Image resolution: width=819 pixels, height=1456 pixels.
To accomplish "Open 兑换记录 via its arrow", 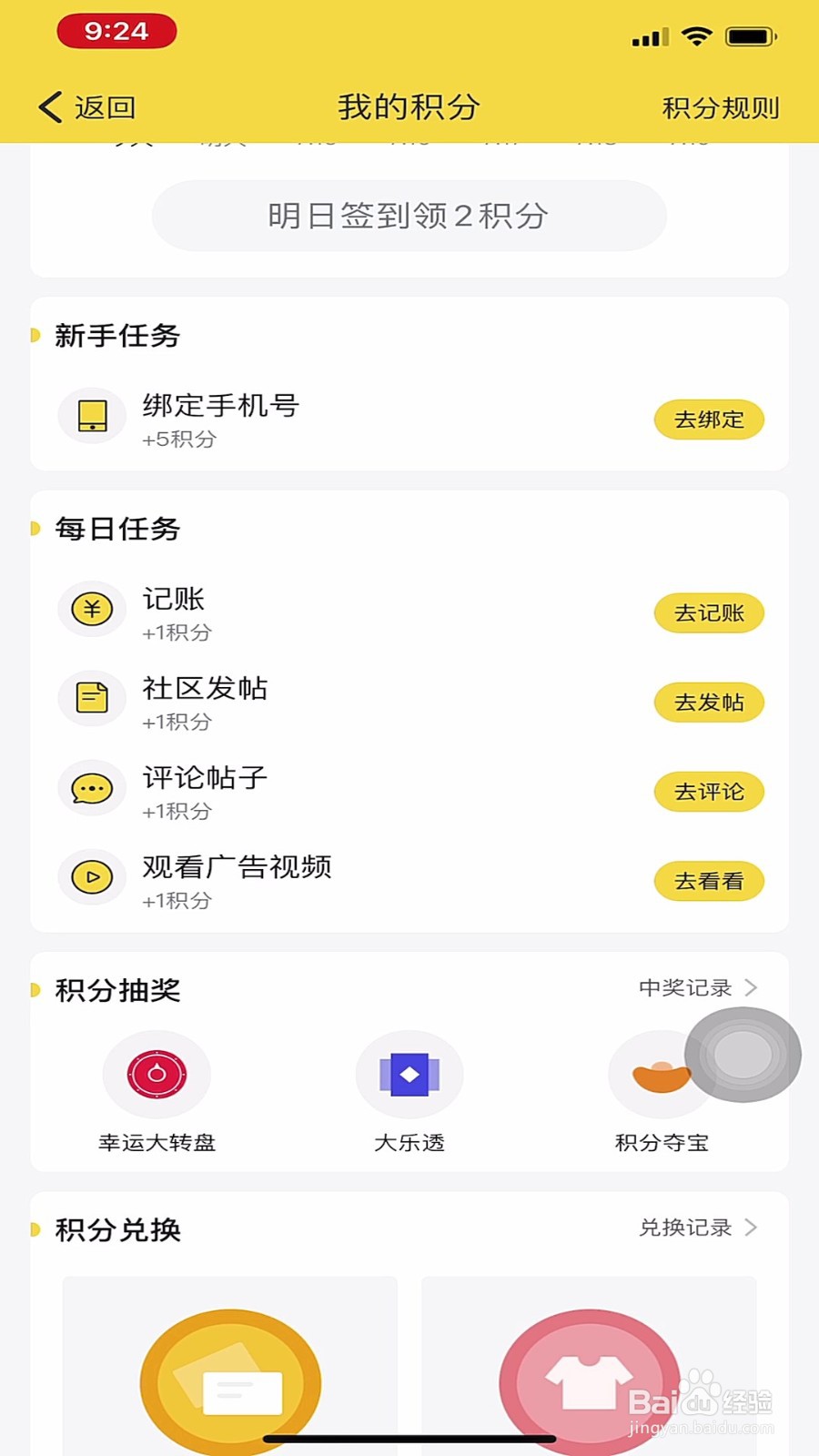I will click(695, 1228).
